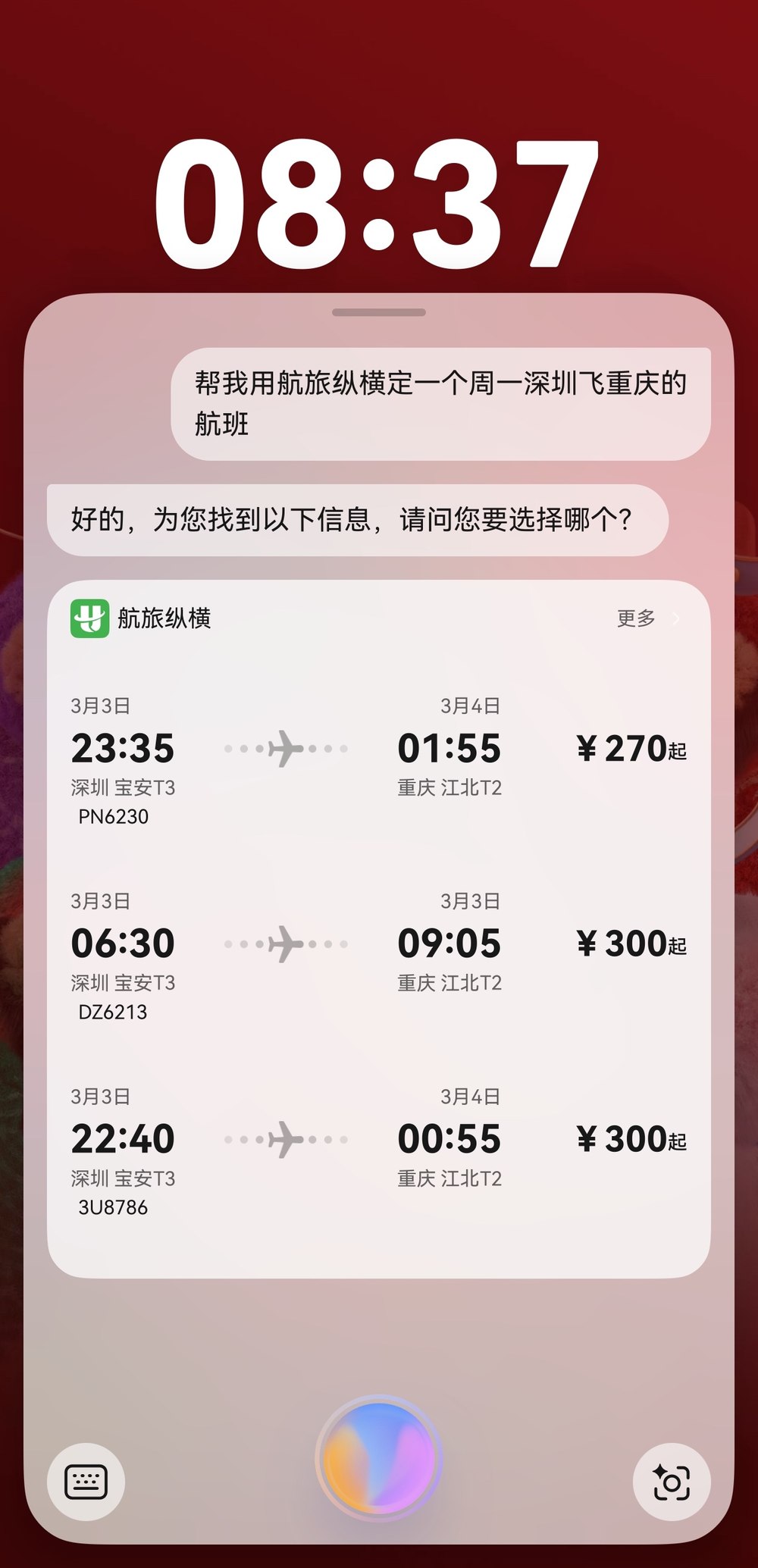Viewport: 758px width, 1568px height.
Task: Open the 航旅纵横 app header
Action: pos(143,618)
